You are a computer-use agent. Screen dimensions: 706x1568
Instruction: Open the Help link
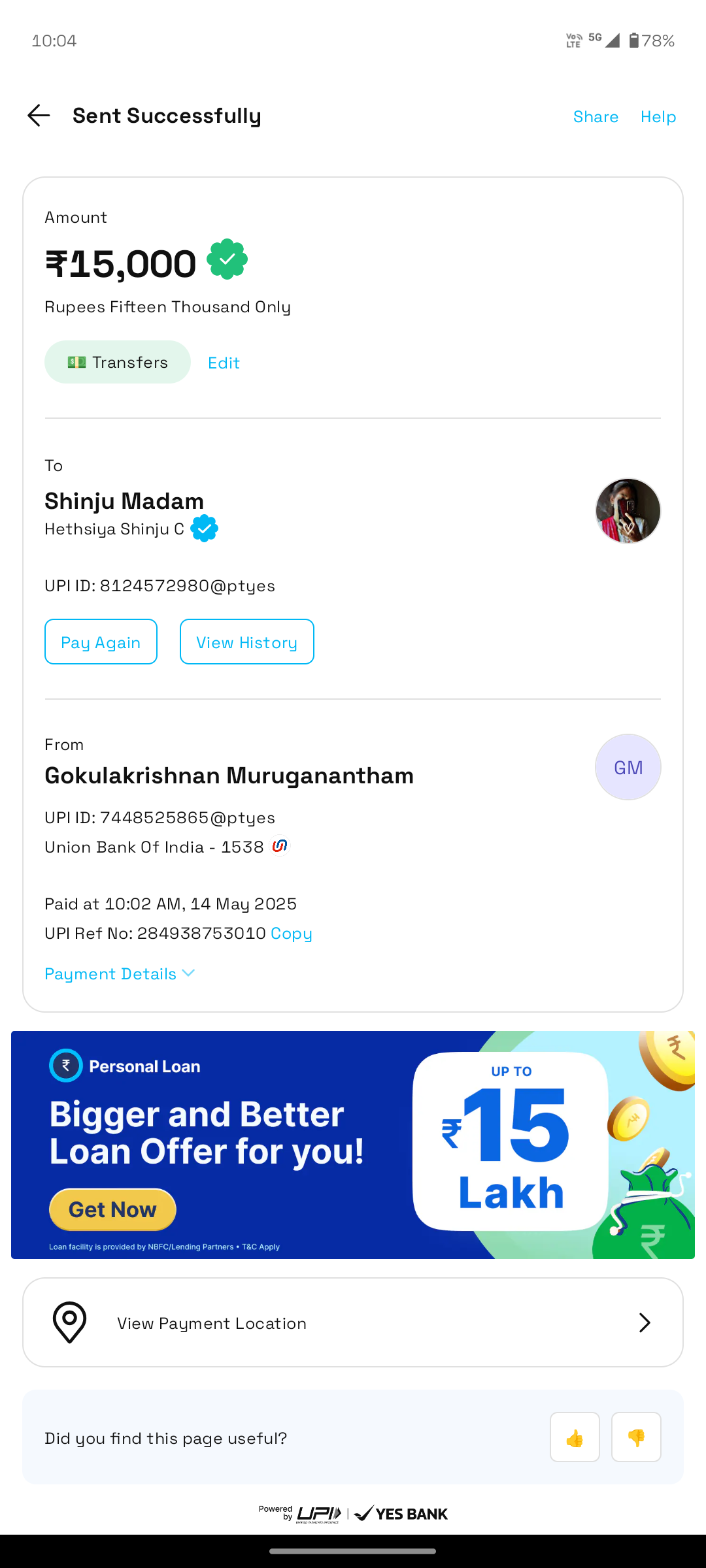(x=658, y=116)
